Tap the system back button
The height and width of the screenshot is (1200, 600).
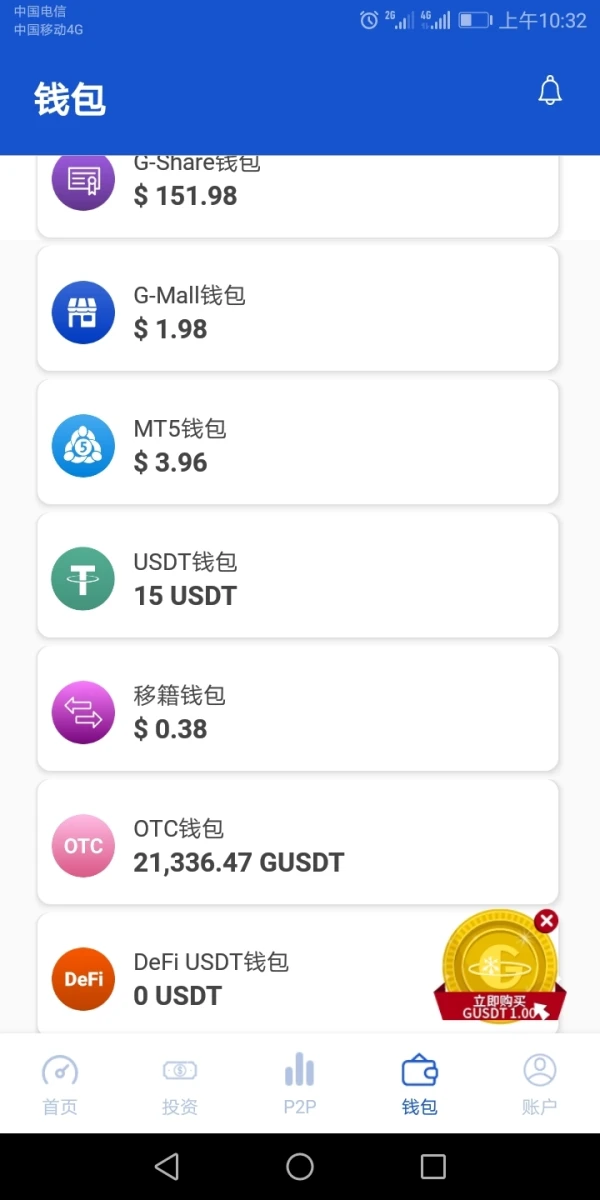click(167, 1166)
